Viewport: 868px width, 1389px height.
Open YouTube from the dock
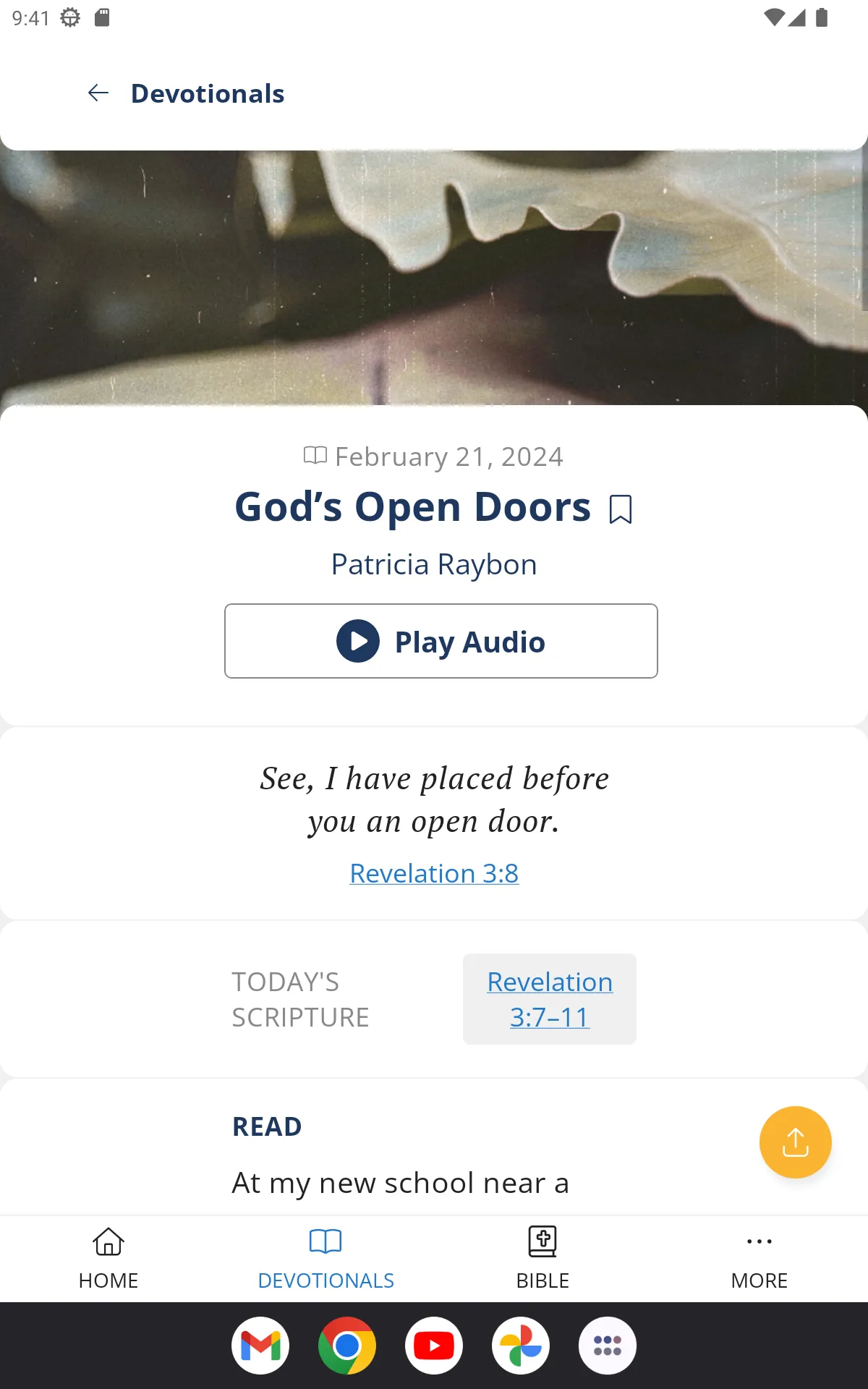point(434,1344)
